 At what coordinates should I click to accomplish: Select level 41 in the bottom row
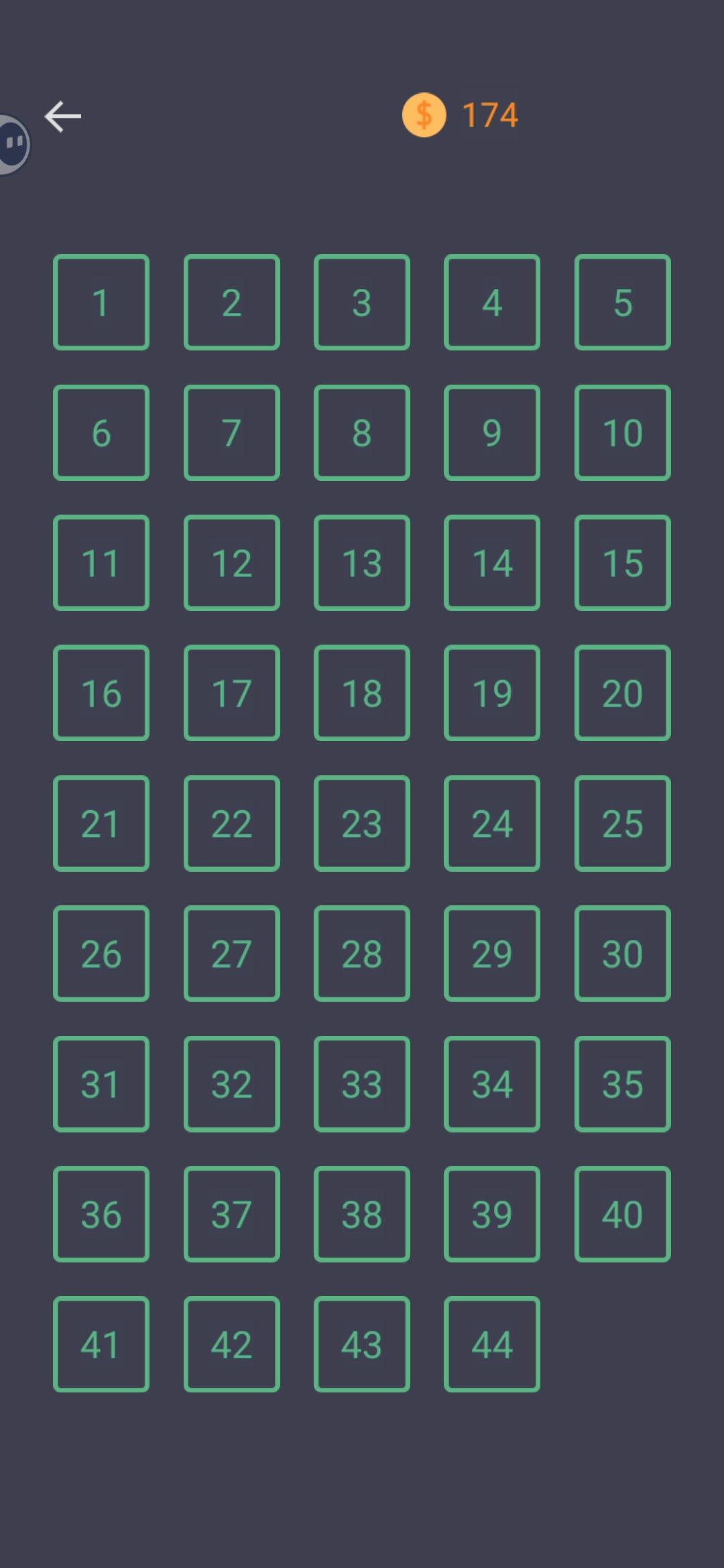(101, 1344)
